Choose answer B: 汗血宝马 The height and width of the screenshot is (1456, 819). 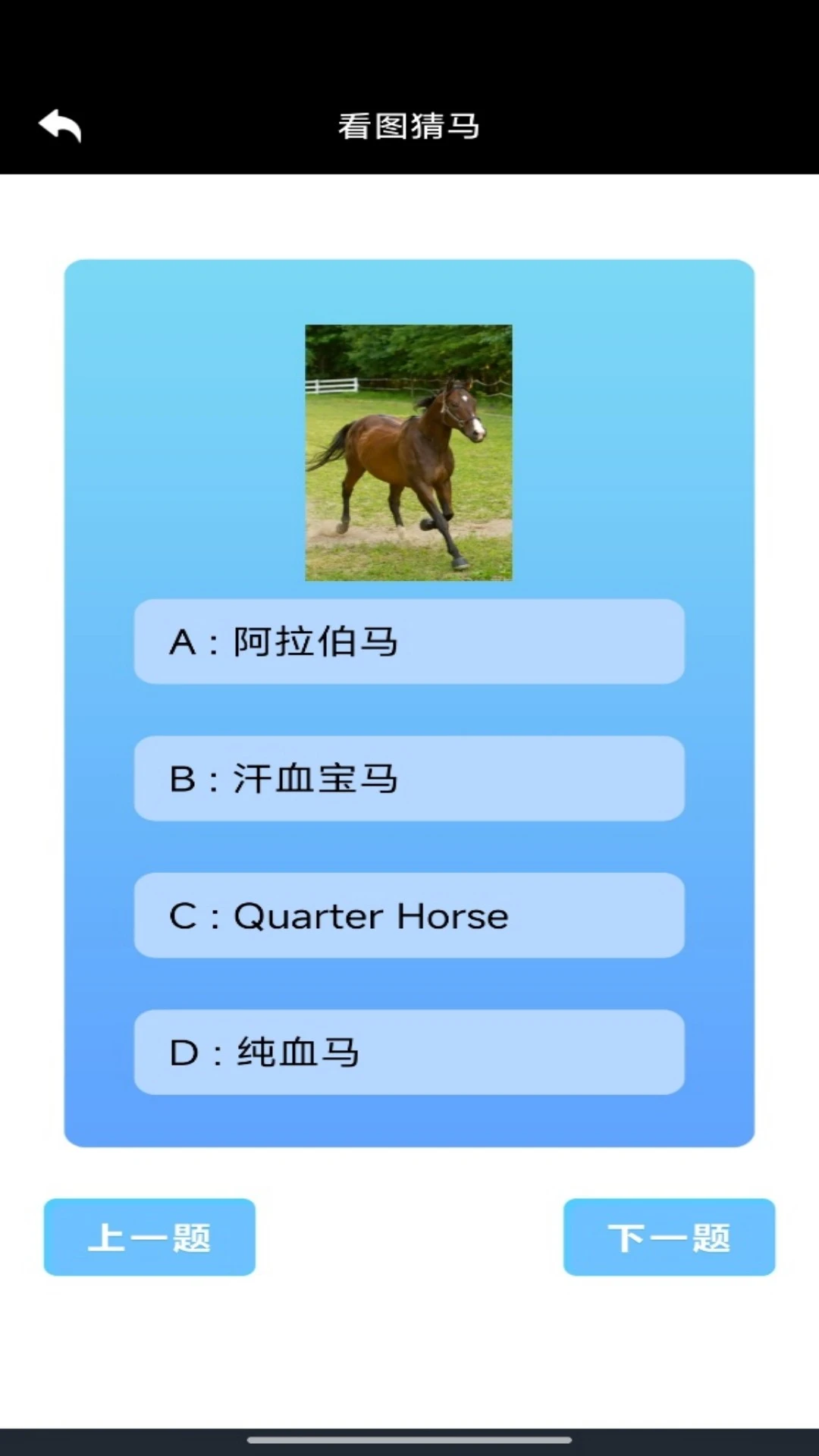click(409, 778)
